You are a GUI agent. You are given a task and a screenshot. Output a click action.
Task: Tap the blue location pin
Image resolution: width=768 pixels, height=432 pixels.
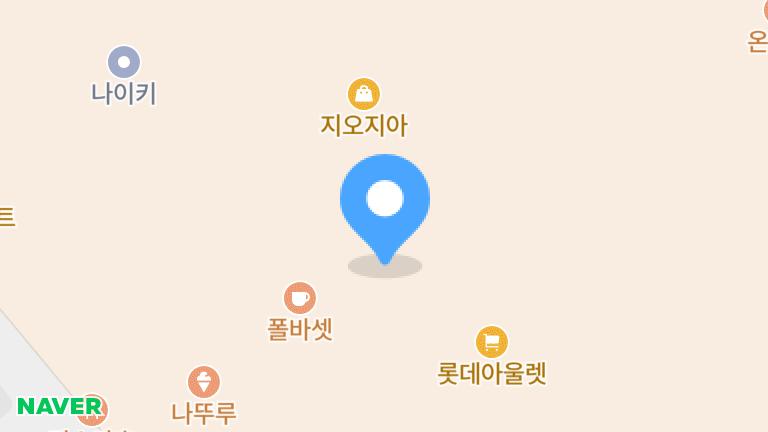coord(385,200)
